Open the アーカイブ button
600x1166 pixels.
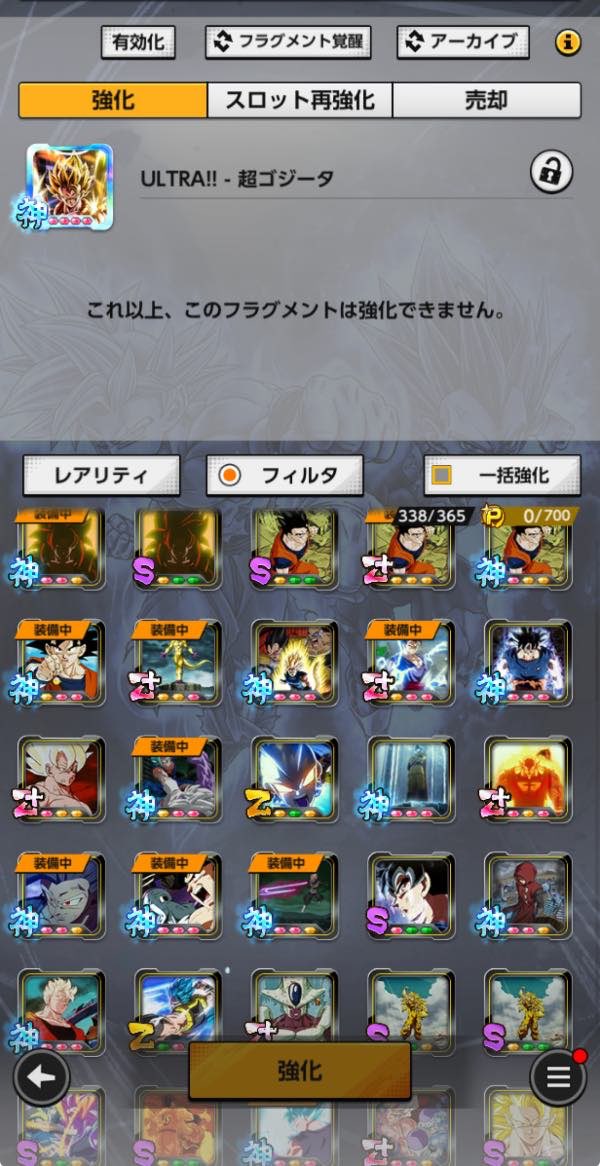(461, 42)
